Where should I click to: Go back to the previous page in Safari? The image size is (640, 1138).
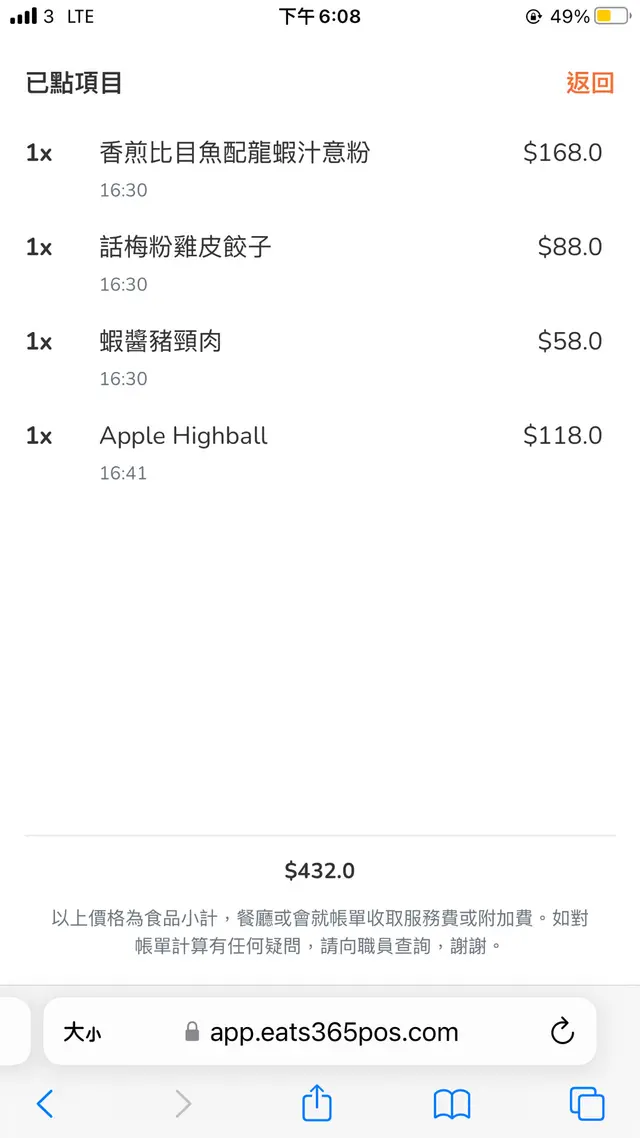tap(45, 1103)
